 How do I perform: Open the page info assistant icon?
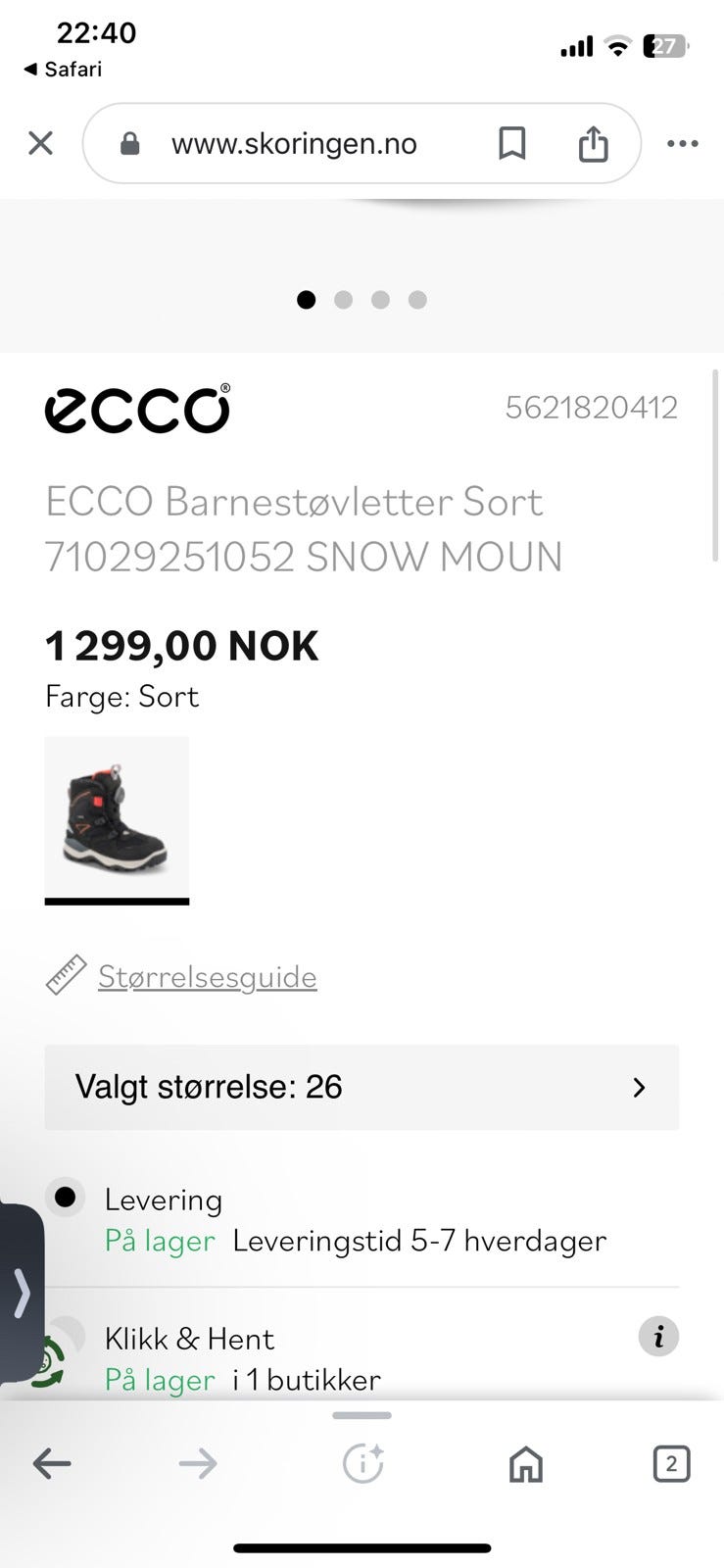[362, 1464]
